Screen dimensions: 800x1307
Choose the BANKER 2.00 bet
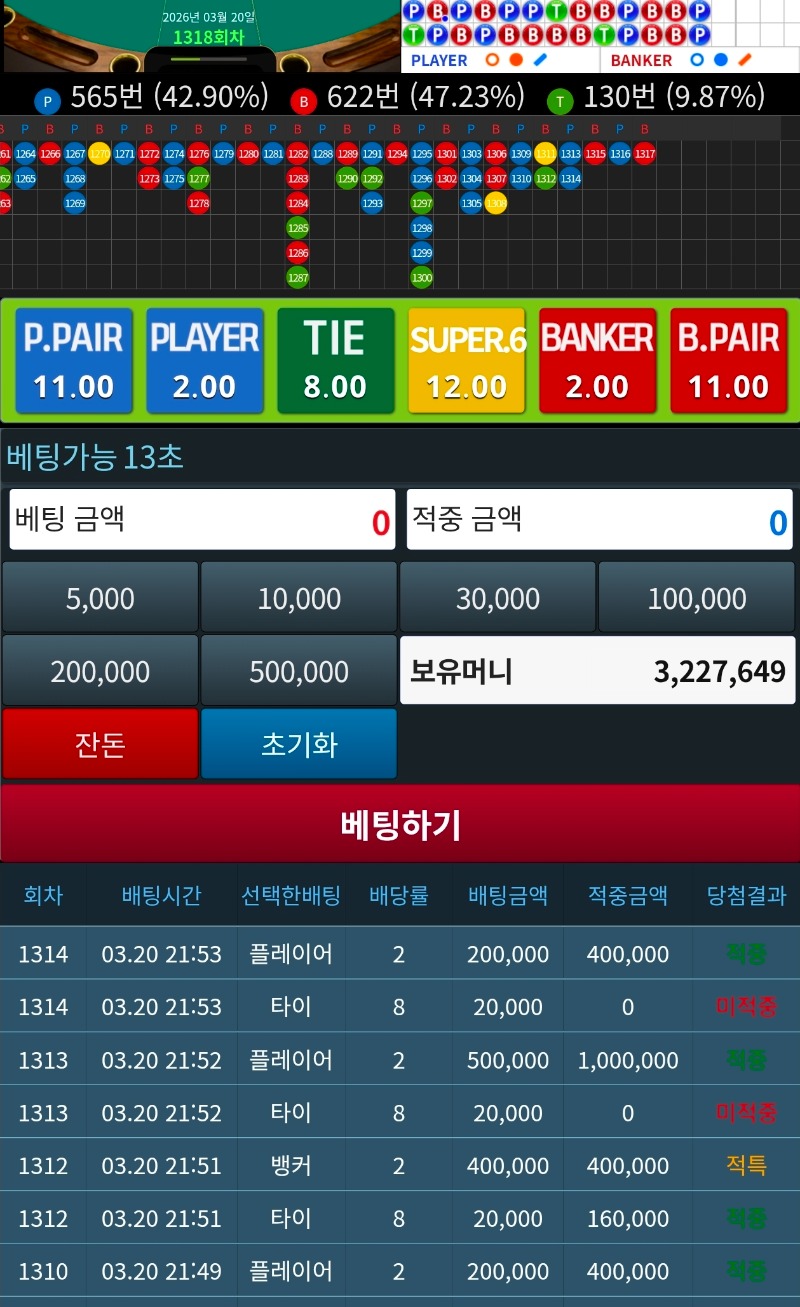[597, 361]
